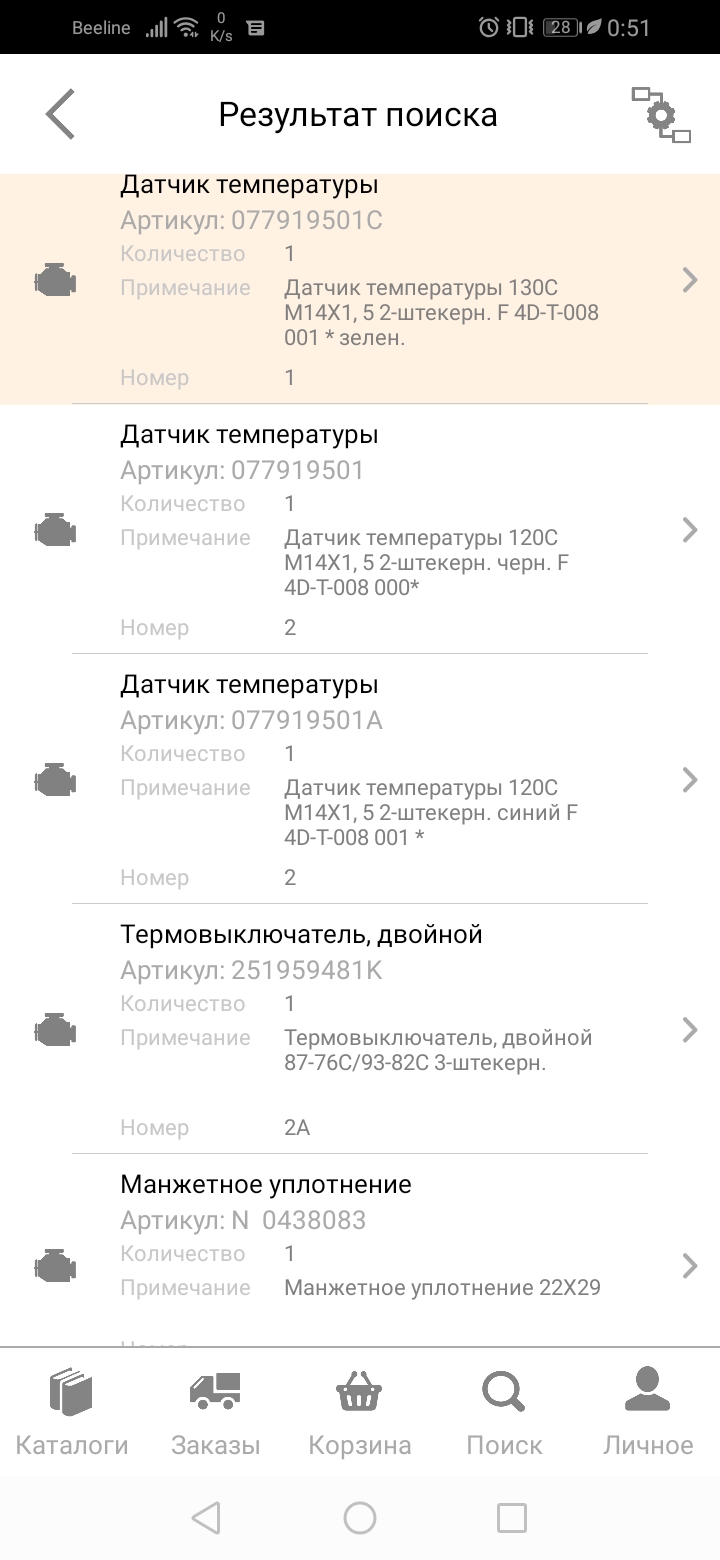This screenshot has height=1560, width=720.
Task: Switch to the Каталоги tab
Action: tap(72, 1412)
